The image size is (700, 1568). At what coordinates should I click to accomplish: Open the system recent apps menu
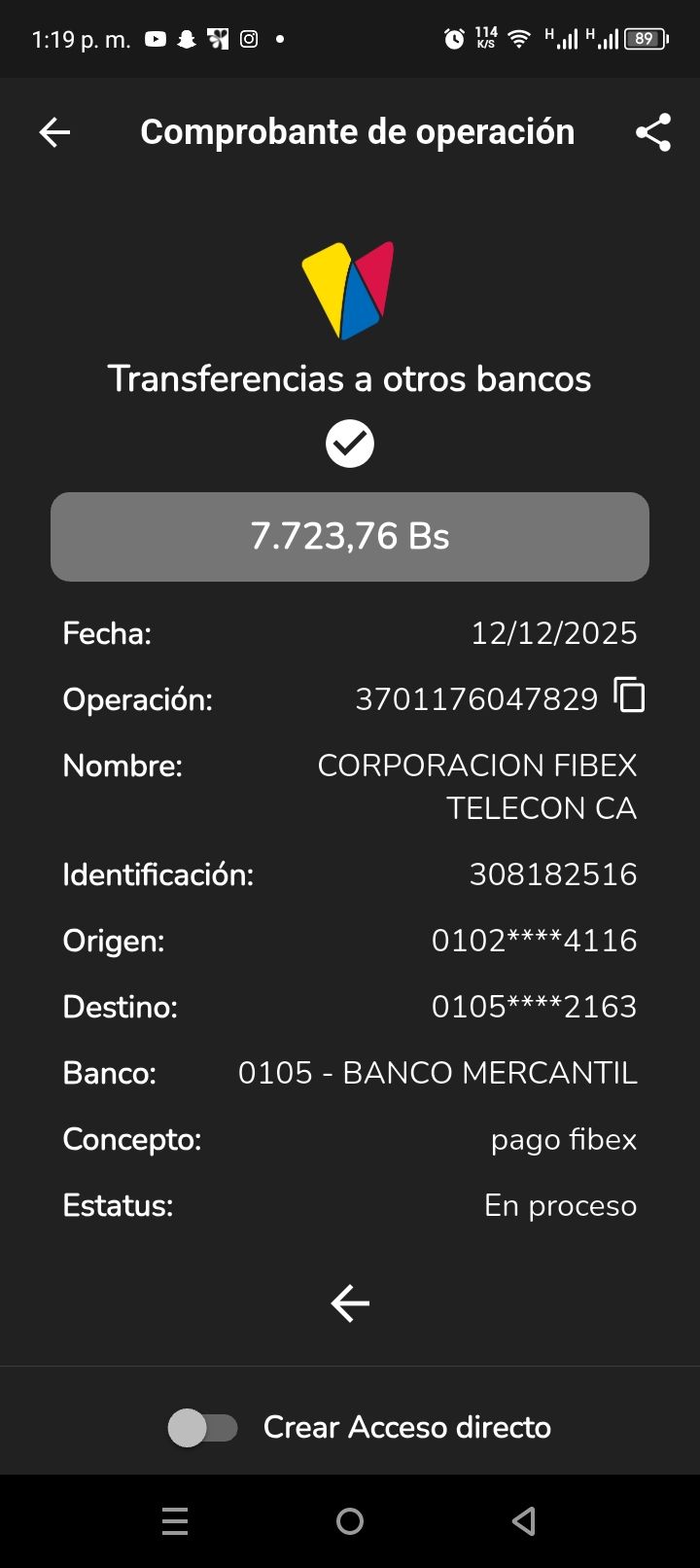tap(175, 1521)
